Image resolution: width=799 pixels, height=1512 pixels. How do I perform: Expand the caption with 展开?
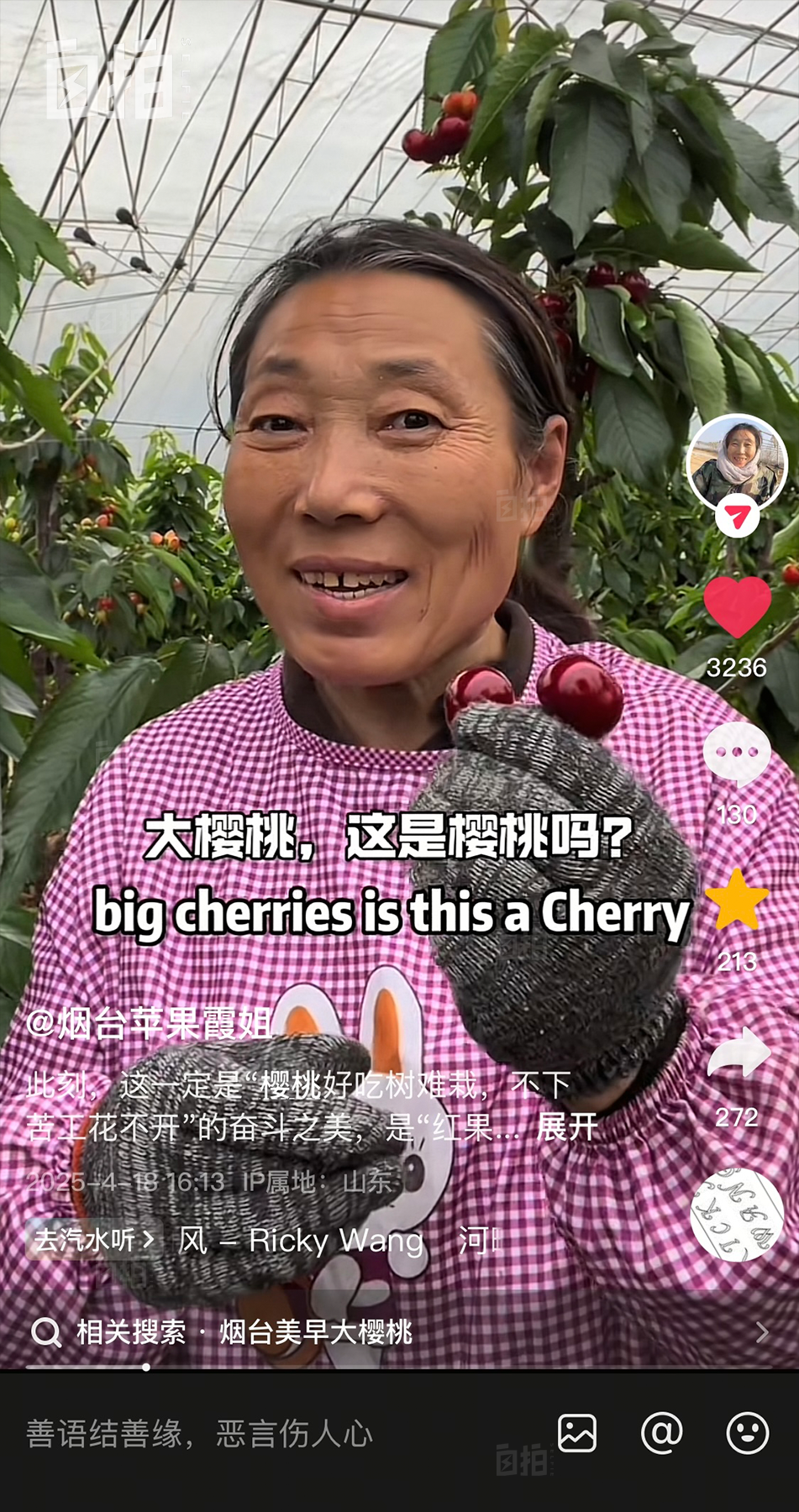tap(567, 1127)
